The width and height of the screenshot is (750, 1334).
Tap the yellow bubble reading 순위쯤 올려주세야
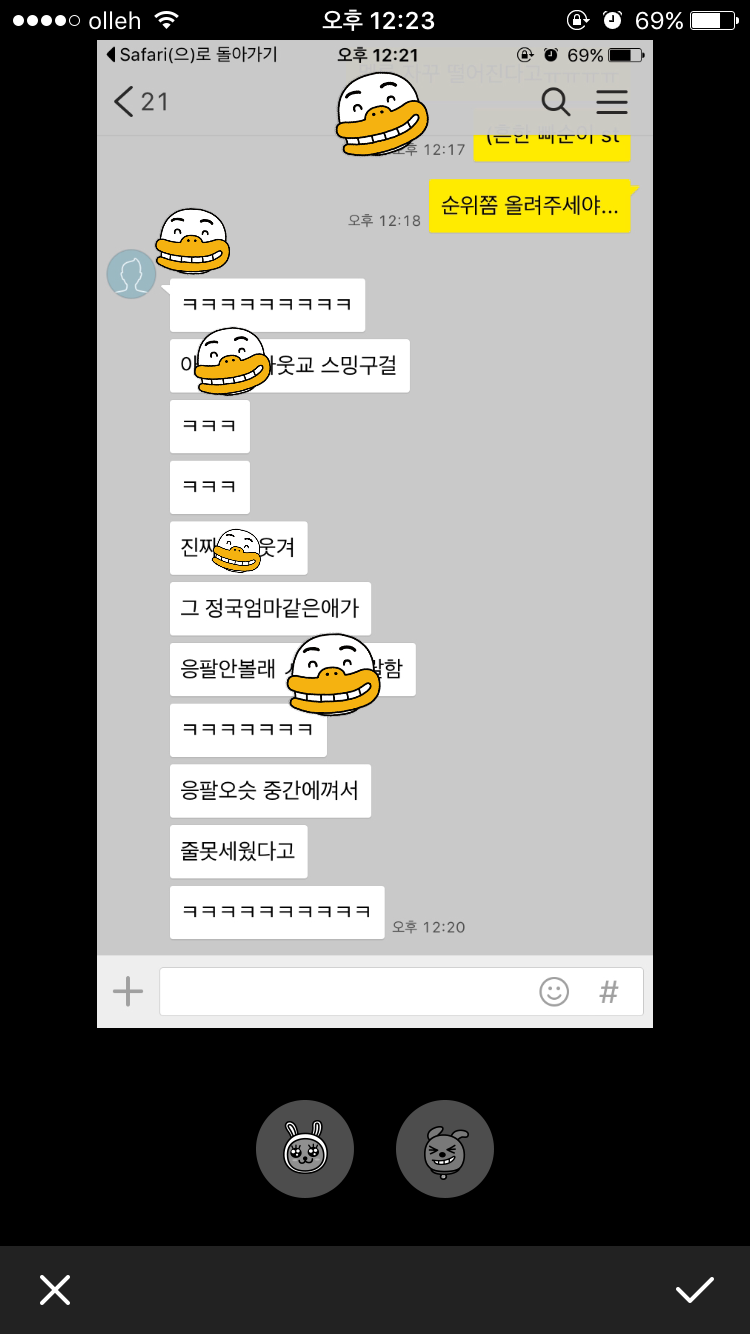click(x=530, y=205)
